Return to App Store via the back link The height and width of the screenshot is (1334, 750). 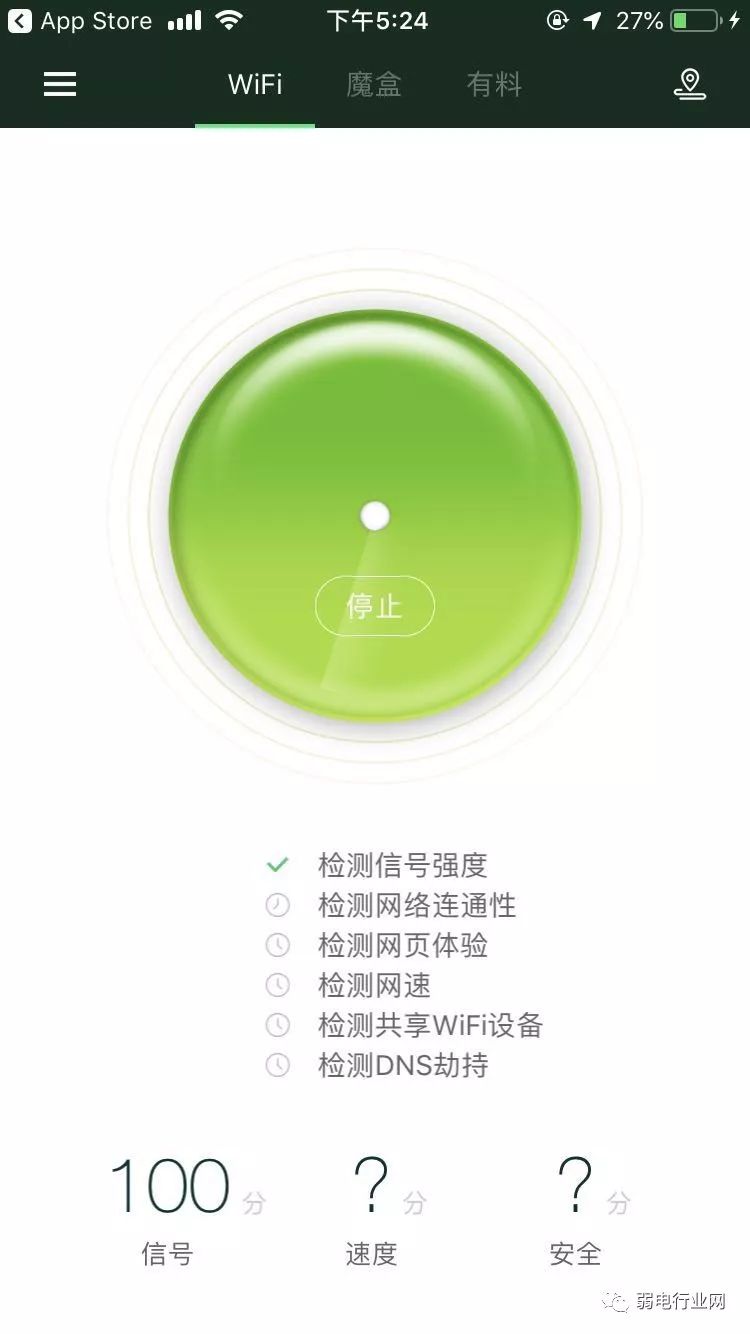[80, 20]
